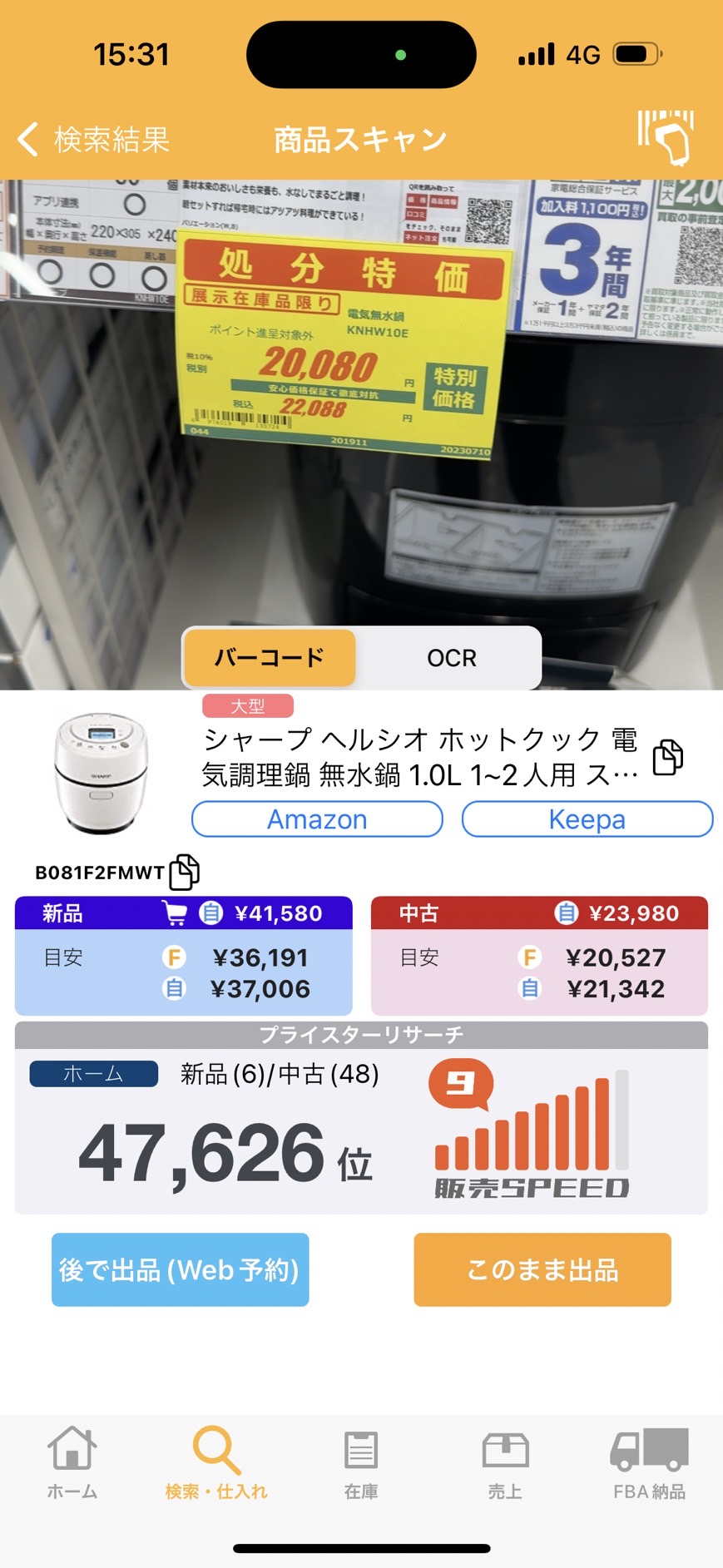Tap 後で出品 (Web予約) button

click(x=180, y=1269)
